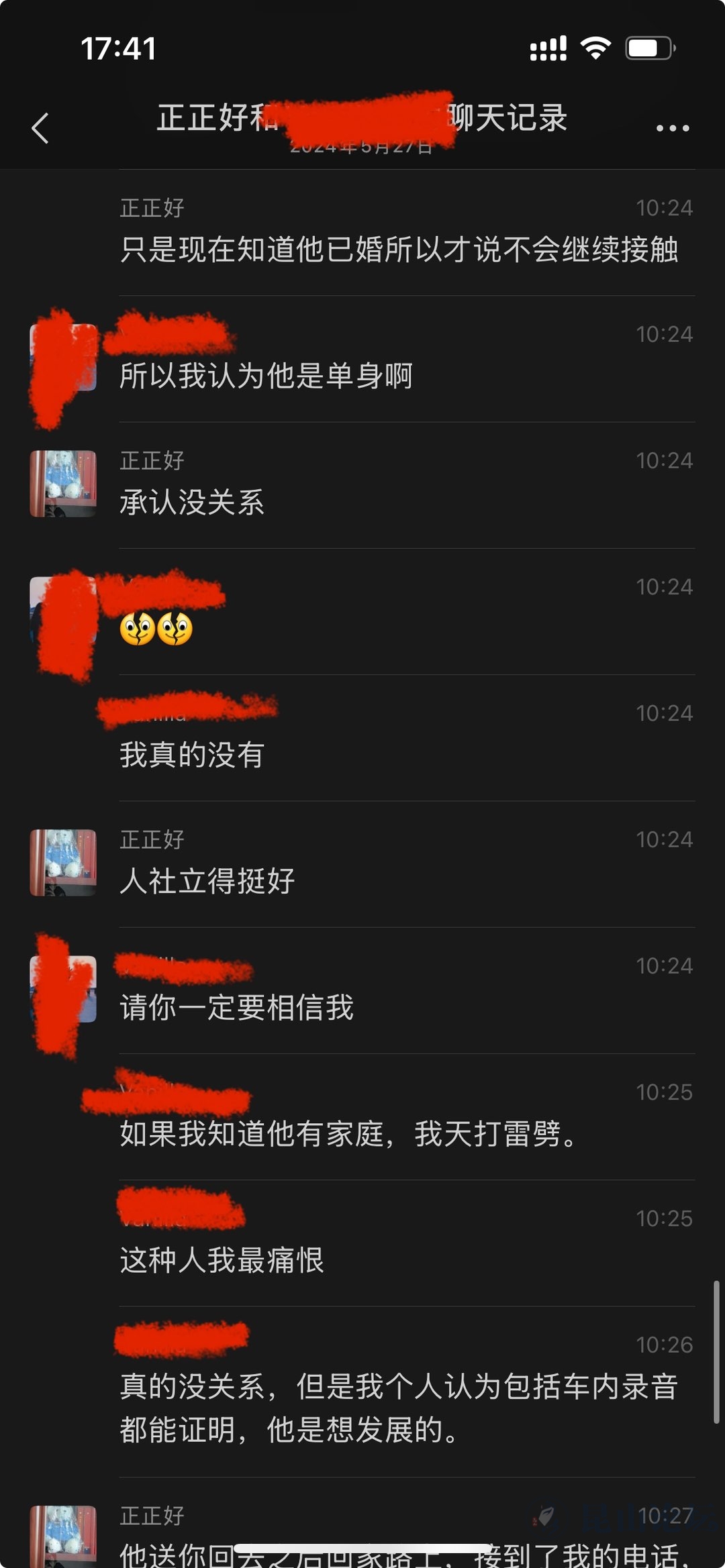Image resolution: width=725 pixels, height=1568 pixels.
Task: Tap 正正好's avatar beside 承认没关系
Action: (63, 483)
